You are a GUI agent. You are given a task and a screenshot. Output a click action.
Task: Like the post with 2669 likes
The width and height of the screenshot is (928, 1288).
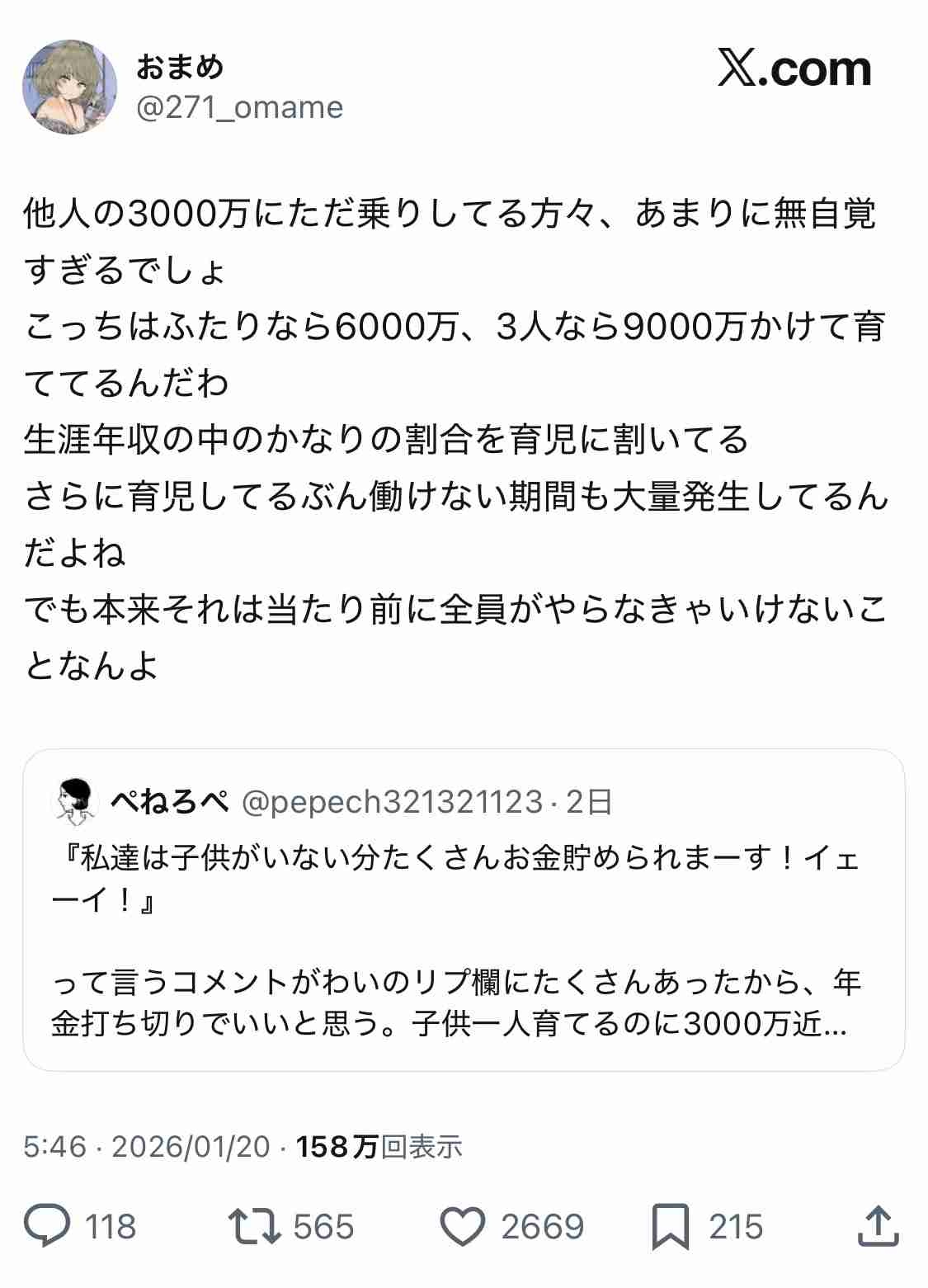[x=462, y=1227]
